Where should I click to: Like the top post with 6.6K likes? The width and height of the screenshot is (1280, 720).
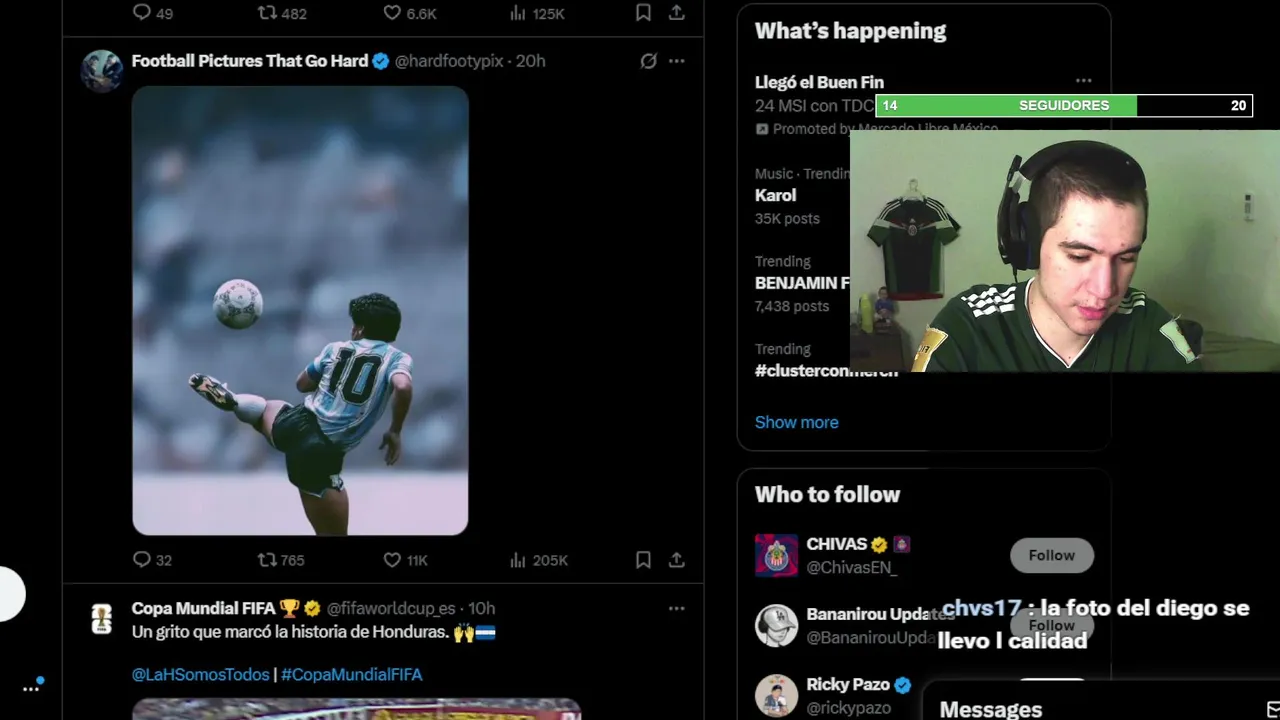393,13
